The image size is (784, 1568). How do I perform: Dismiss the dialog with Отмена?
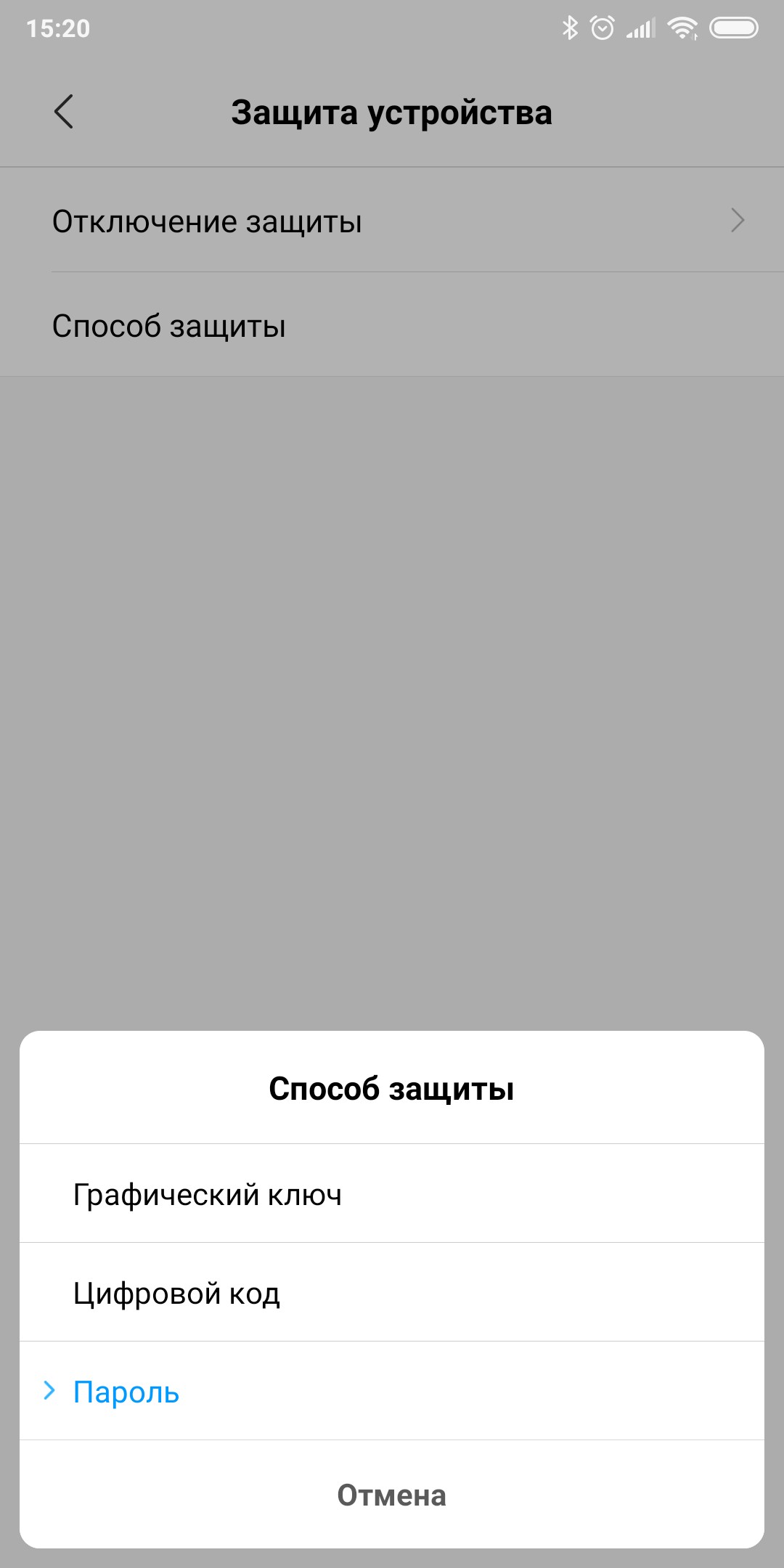point(392,1495)
